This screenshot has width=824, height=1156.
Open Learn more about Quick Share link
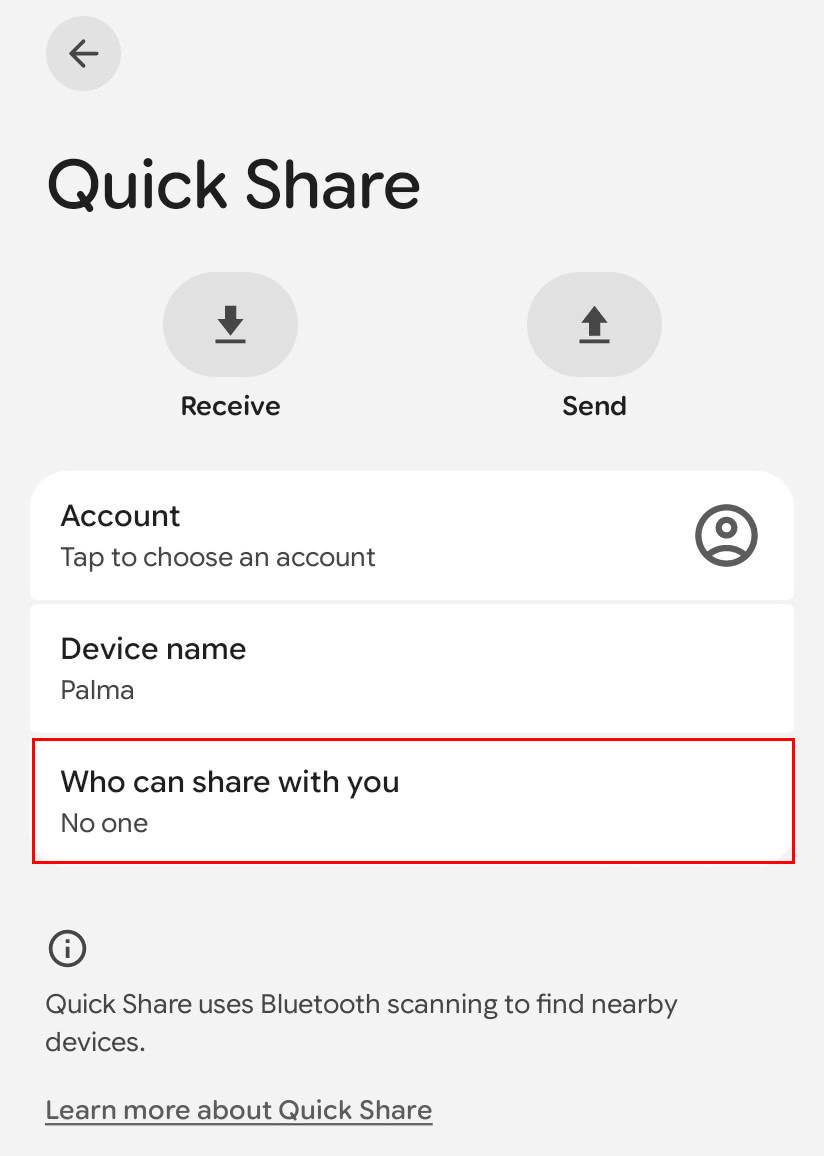pyautogui.click(x=239, y=1110)
